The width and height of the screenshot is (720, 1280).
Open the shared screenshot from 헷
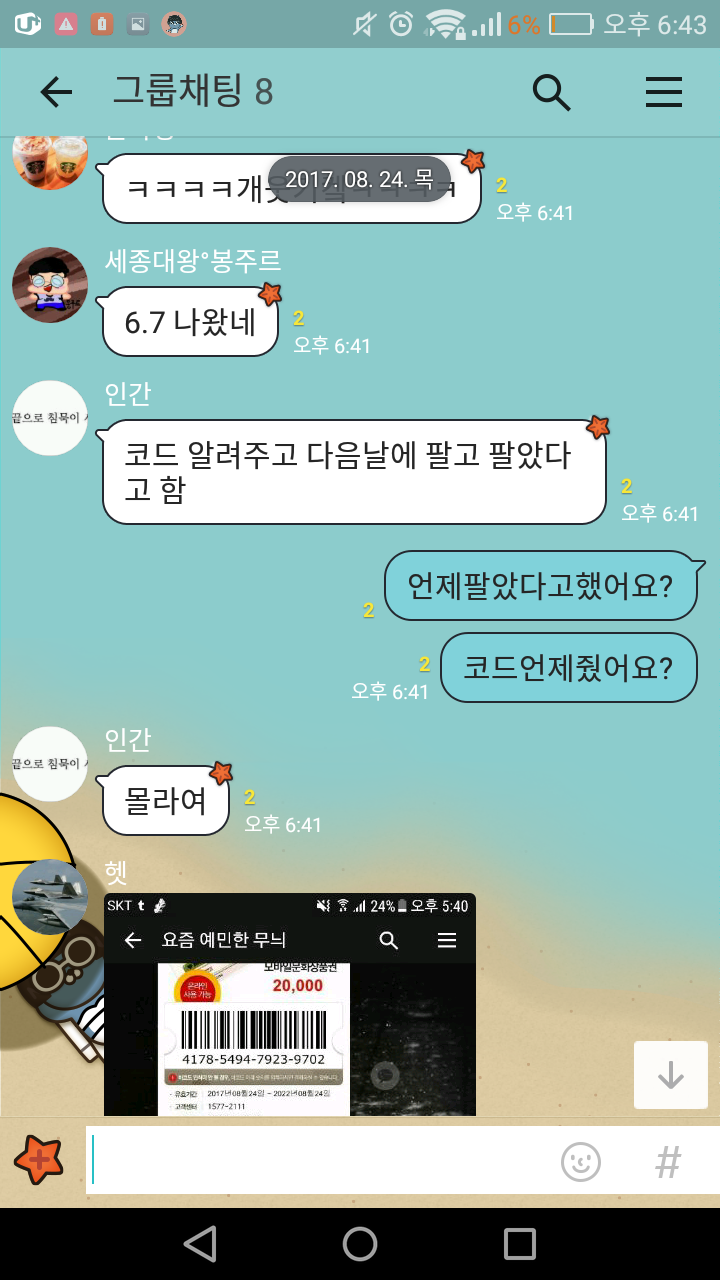(x=290, y=1004)
